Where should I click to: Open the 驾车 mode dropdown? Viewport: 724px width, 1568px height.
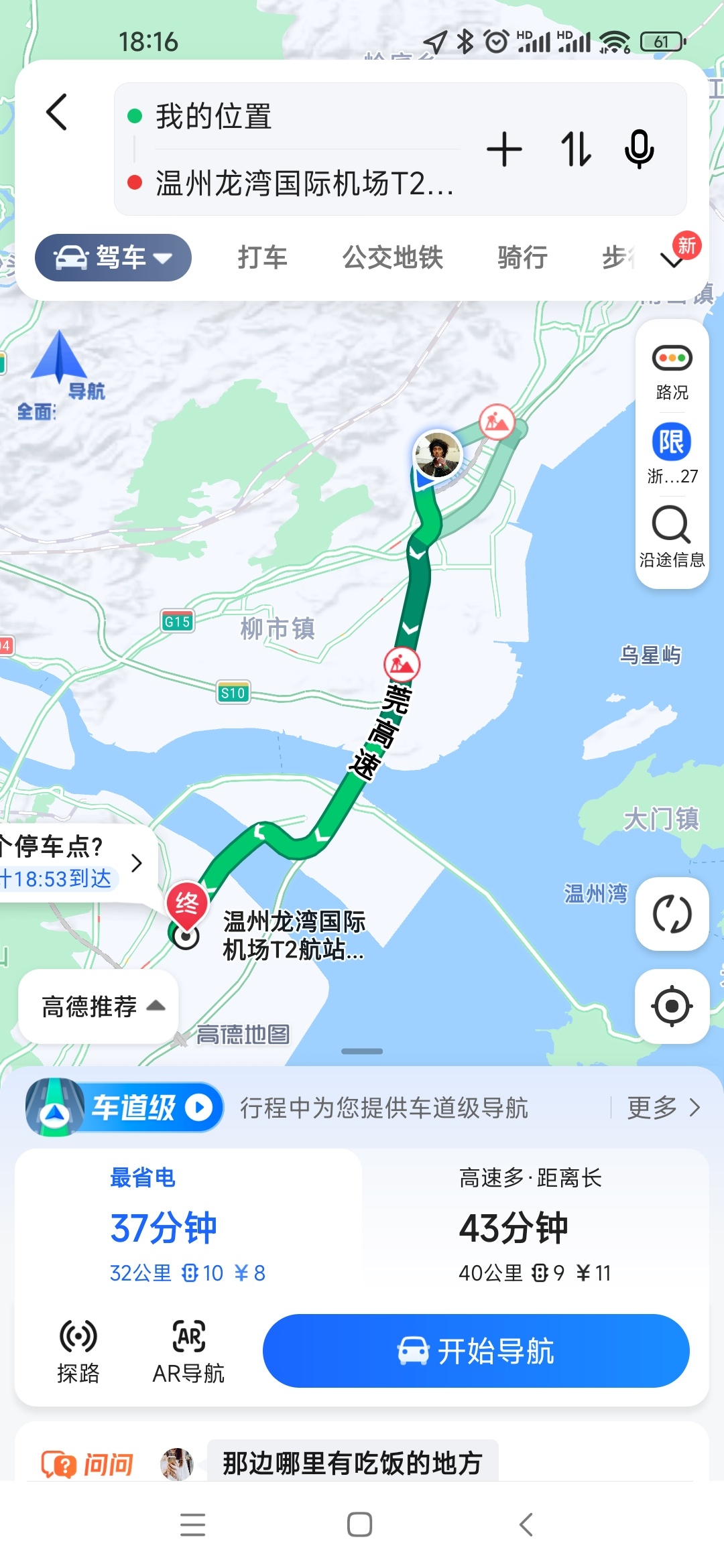[113, 257]
